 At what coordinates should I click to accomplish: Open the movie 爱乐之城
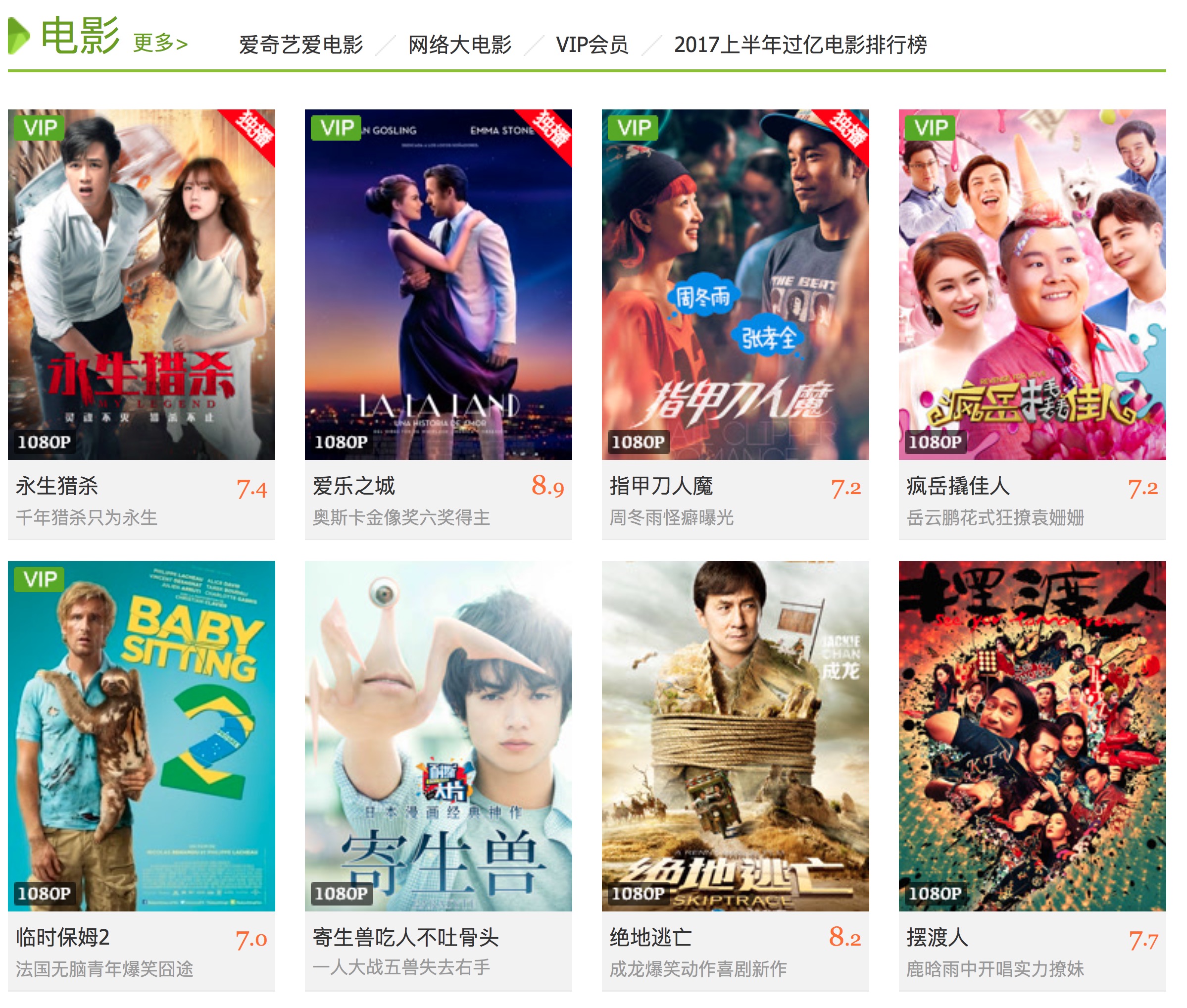[438, 285]
